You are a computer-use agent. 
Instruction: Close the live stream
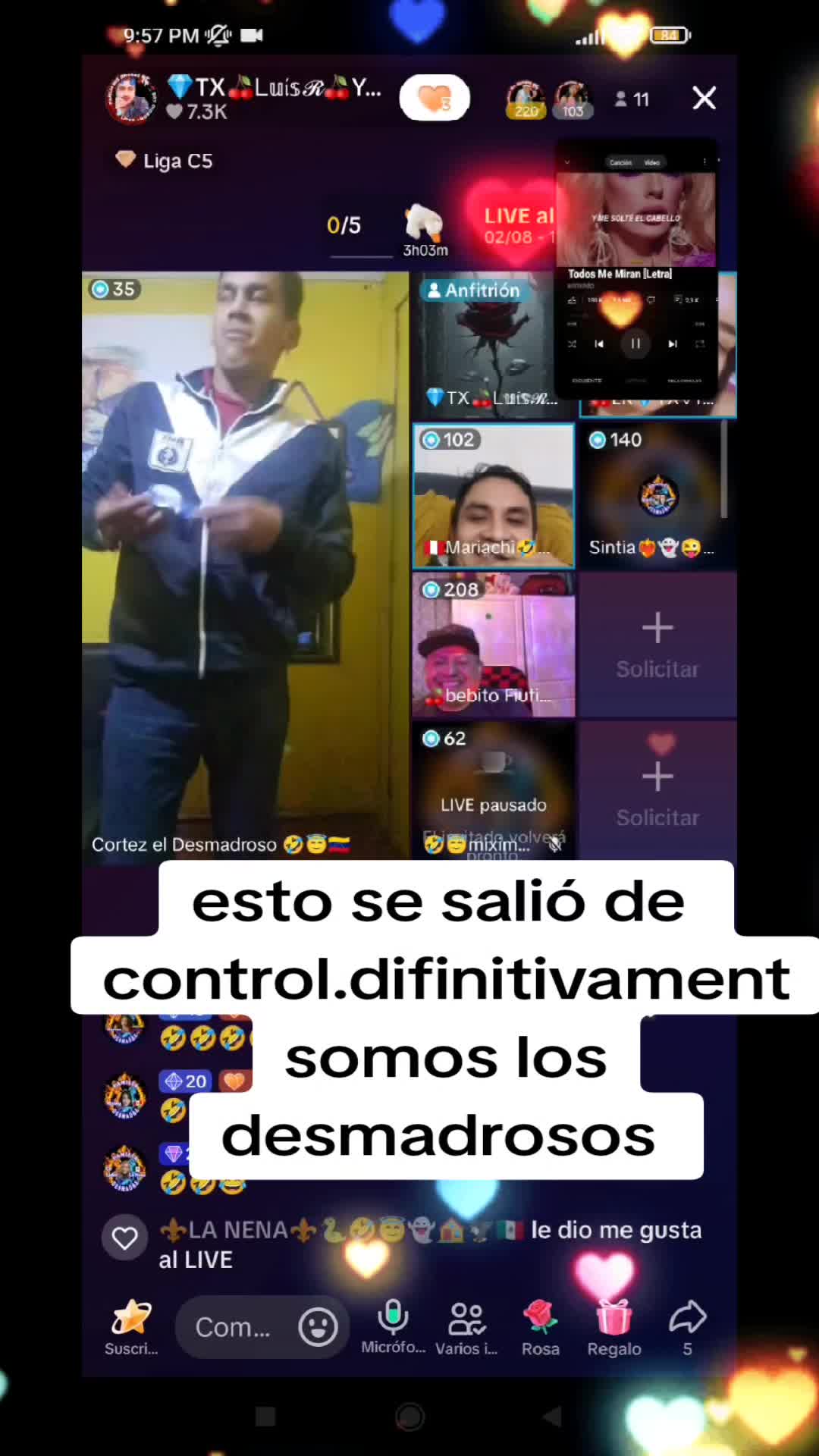point(704,98)
